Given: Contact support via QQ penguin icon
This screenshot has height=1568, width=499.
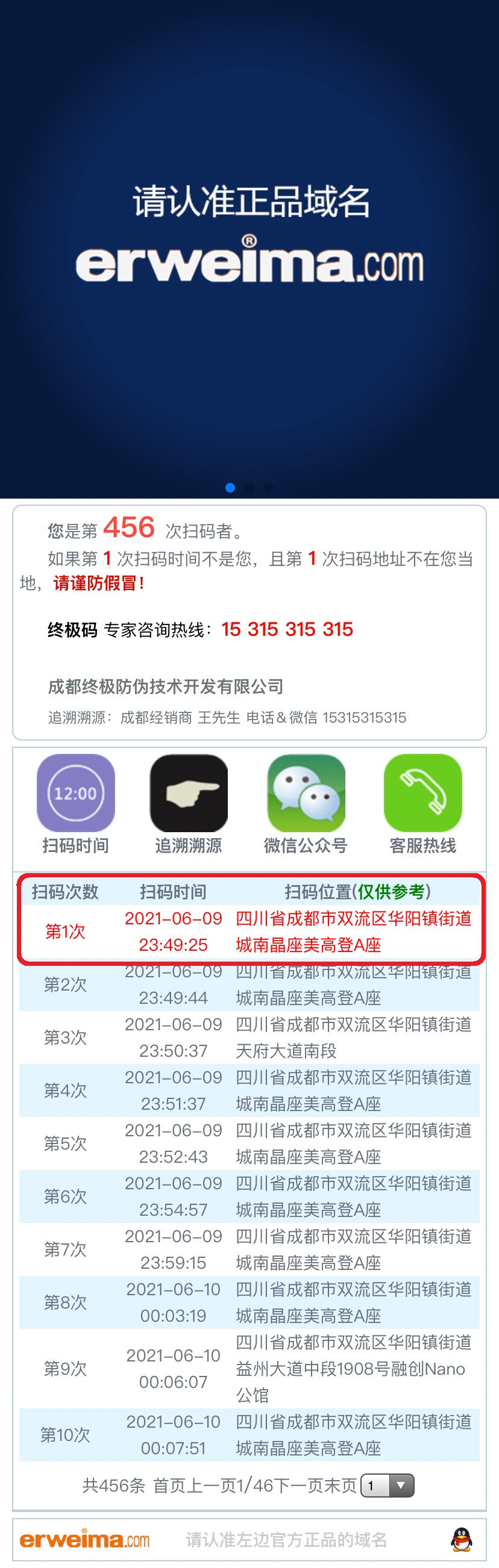Looking at the screenshot, I should click(x=461, y=1539).
